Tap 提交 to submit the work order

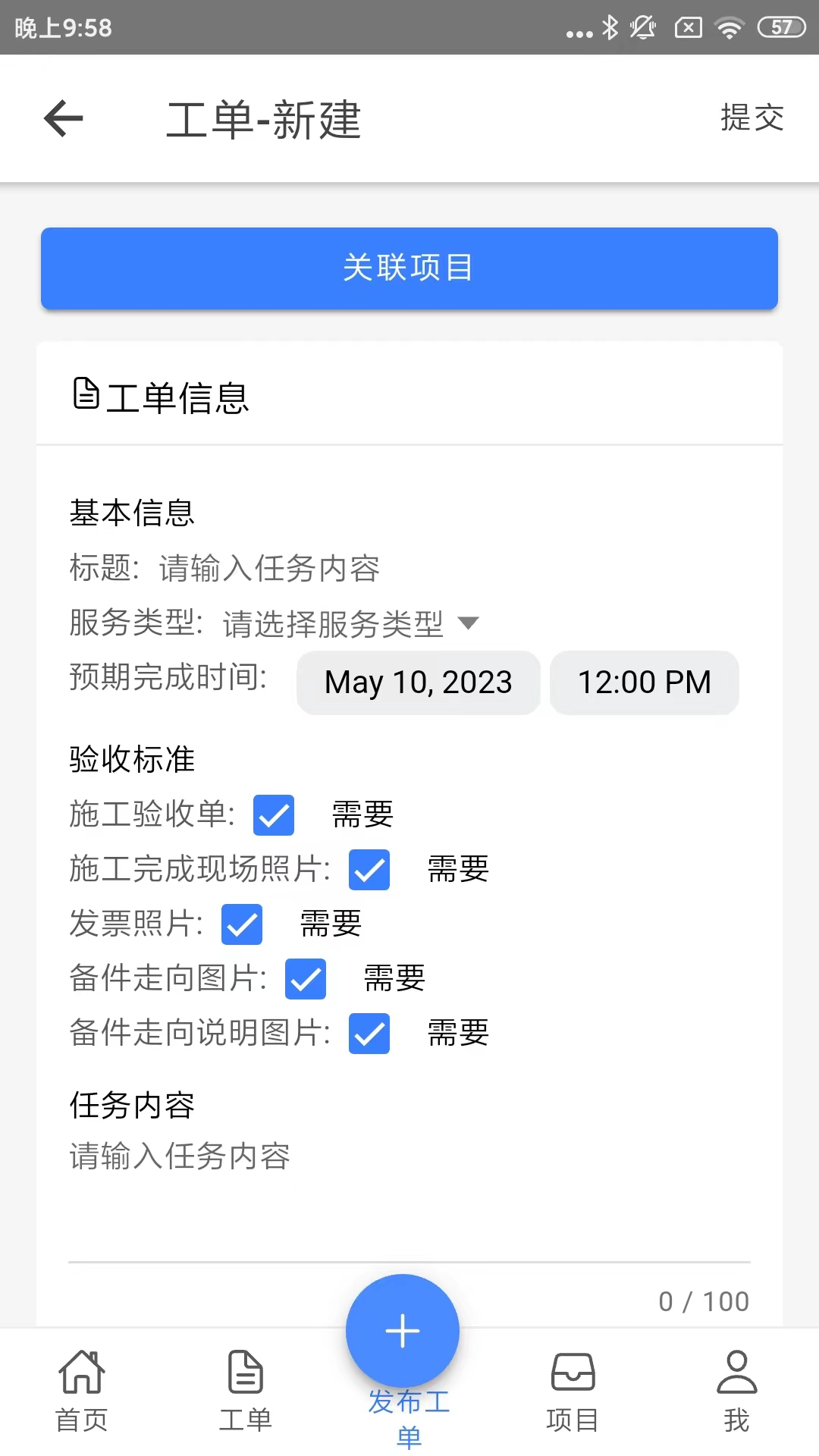pyautogui.click(x=752, y=118)
